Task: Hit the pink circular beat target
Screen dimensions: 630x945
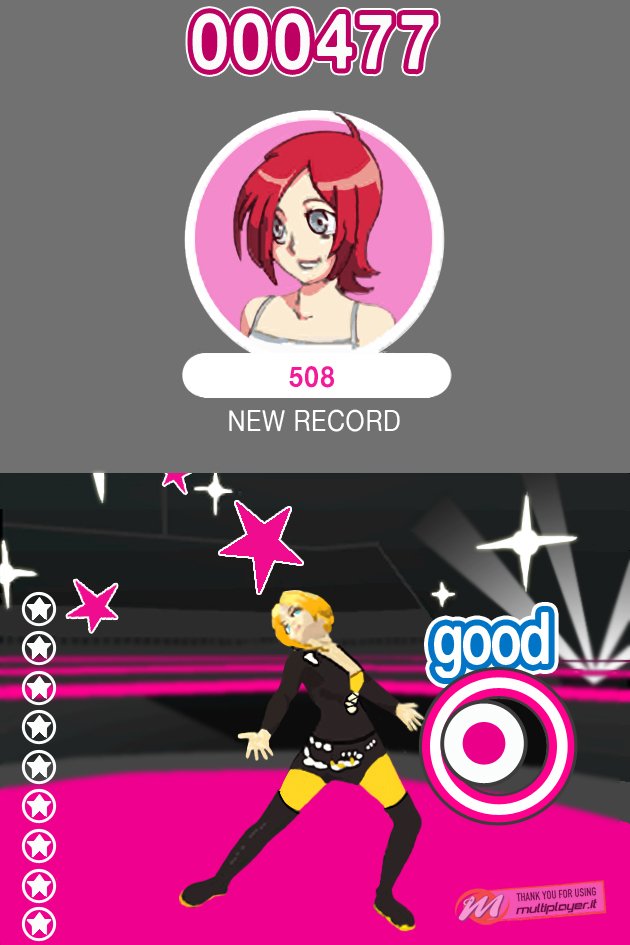Action: pyautogui.click(x=487, y=743)
